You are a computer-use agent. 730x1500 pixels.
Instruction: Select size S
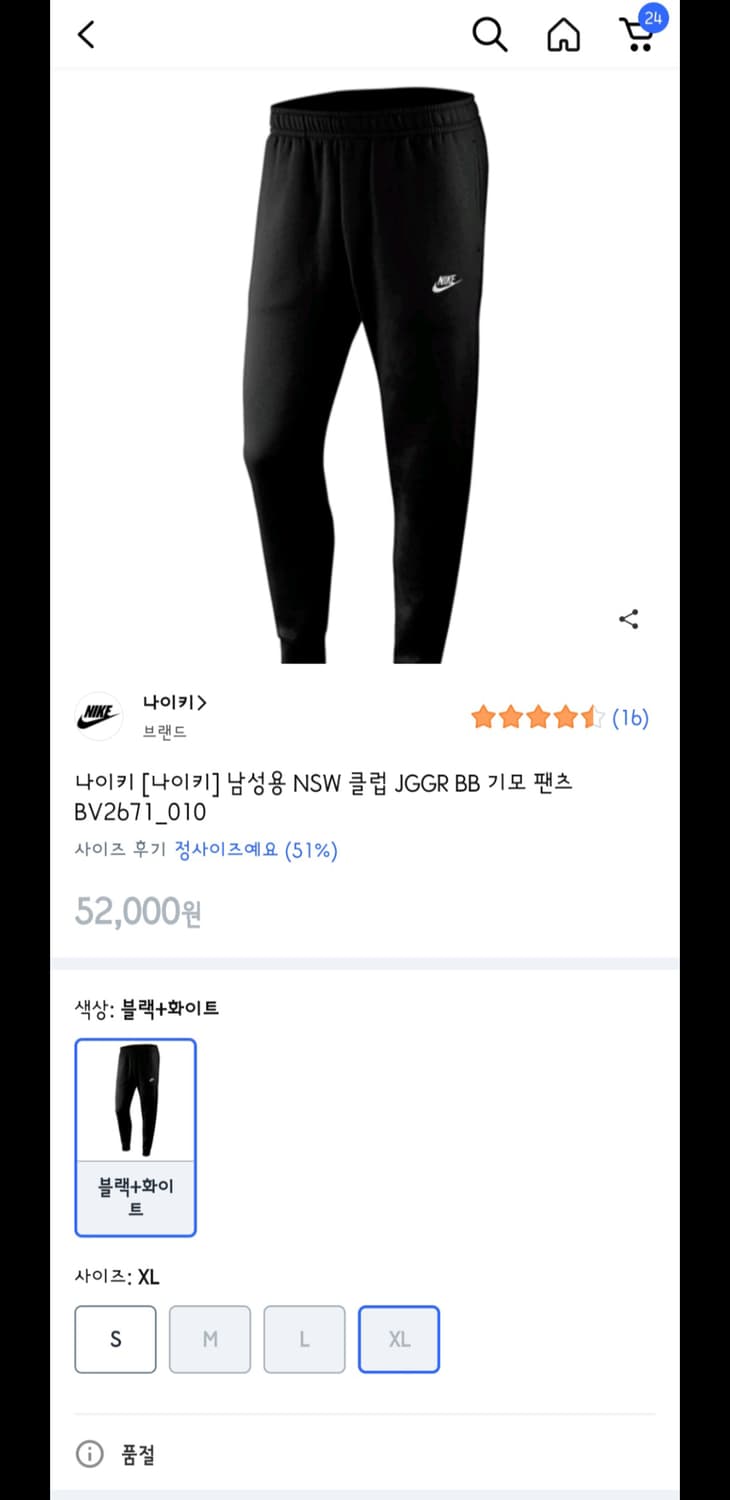(115, 1339)
